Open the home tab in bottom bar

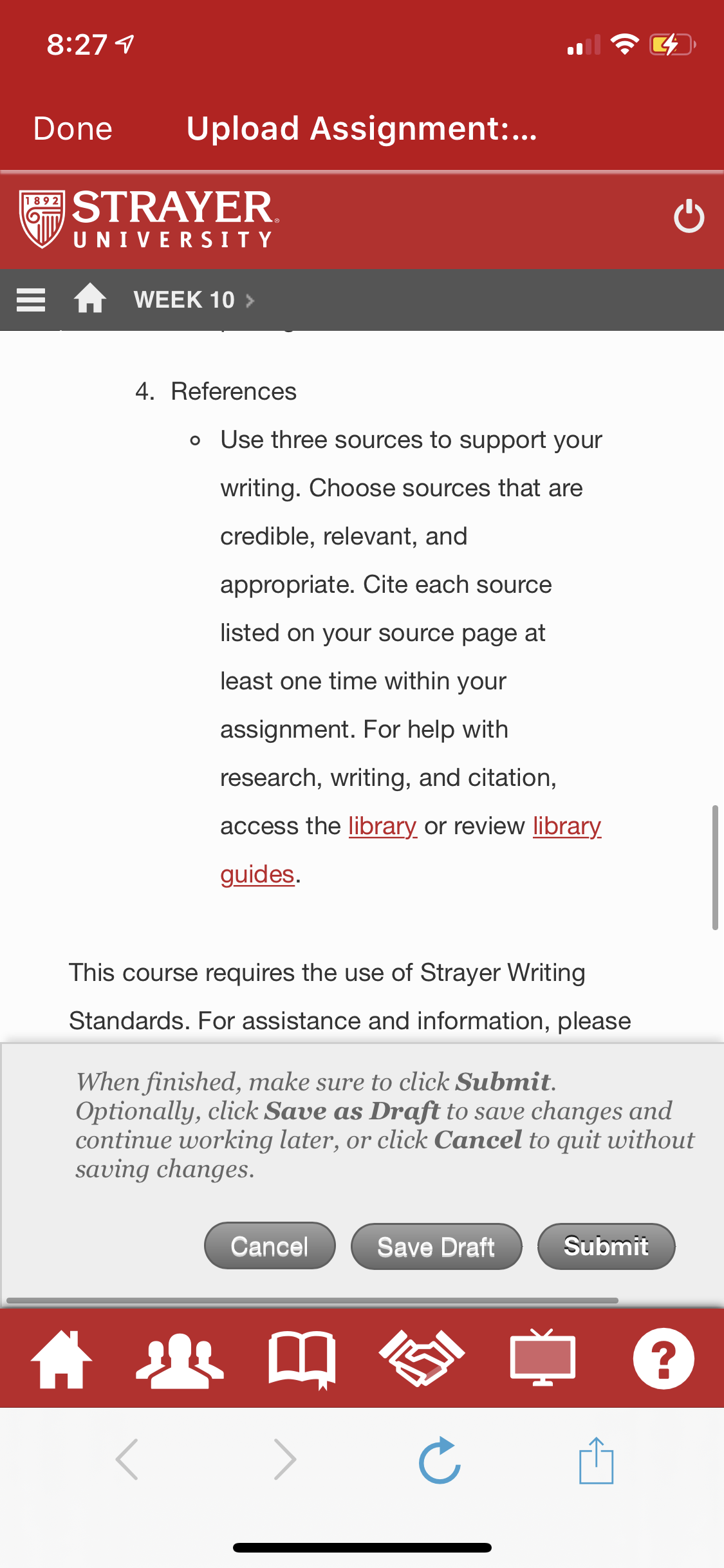pyautogui.click(x=61, y=1359)
